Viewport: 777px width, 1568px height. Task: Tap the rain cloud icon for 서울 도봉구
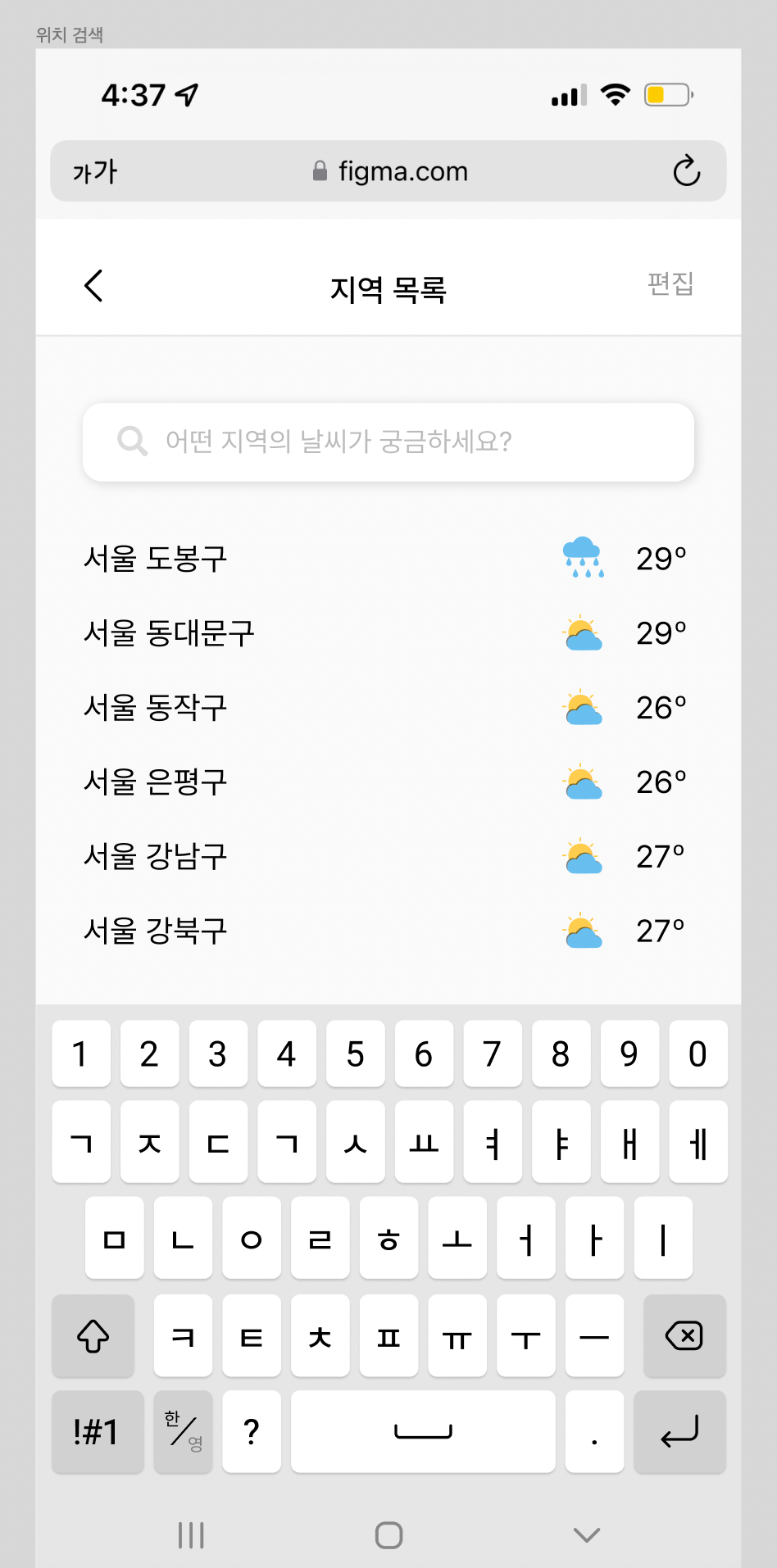pos(582,558)
